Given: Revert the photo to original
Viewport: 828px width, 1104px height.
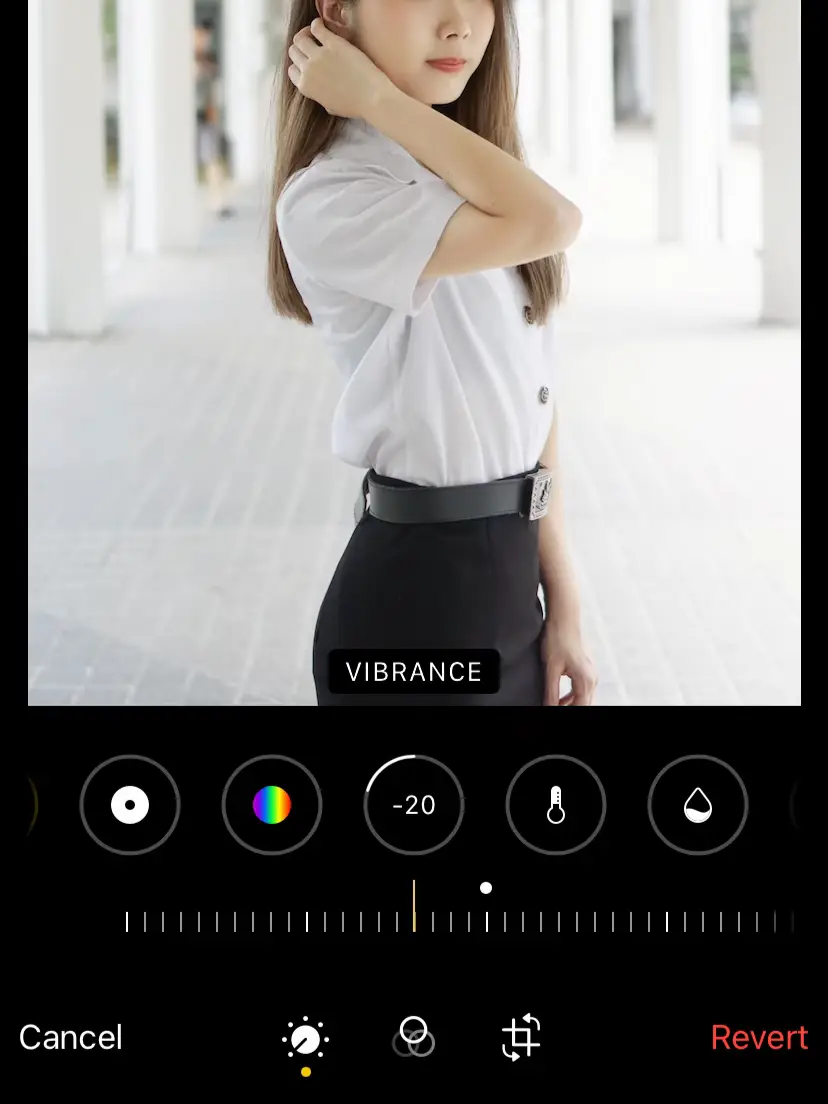Looking at the screenshot, I should (x=759, y=1037).
